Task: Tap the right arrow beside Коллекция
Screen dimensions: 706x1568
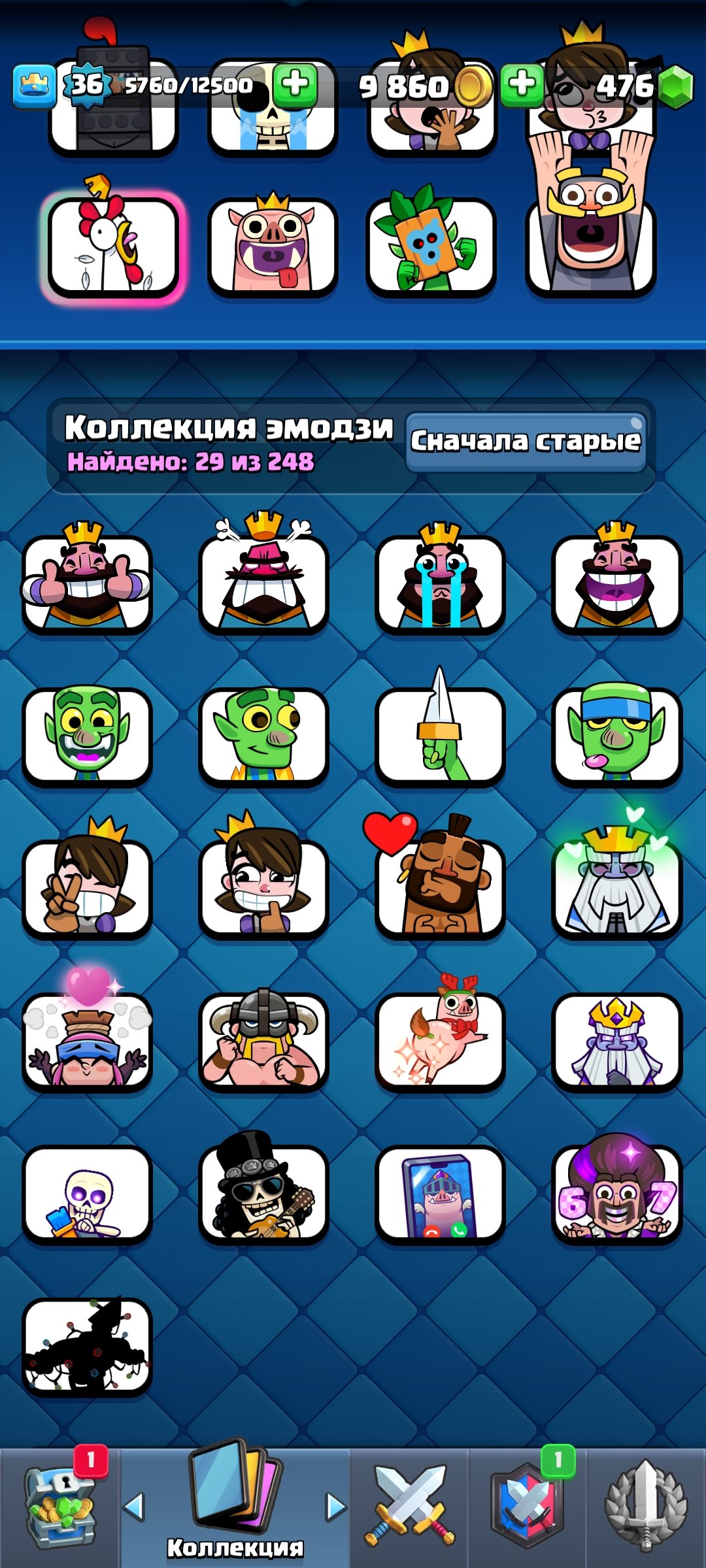Action: 336,1507
